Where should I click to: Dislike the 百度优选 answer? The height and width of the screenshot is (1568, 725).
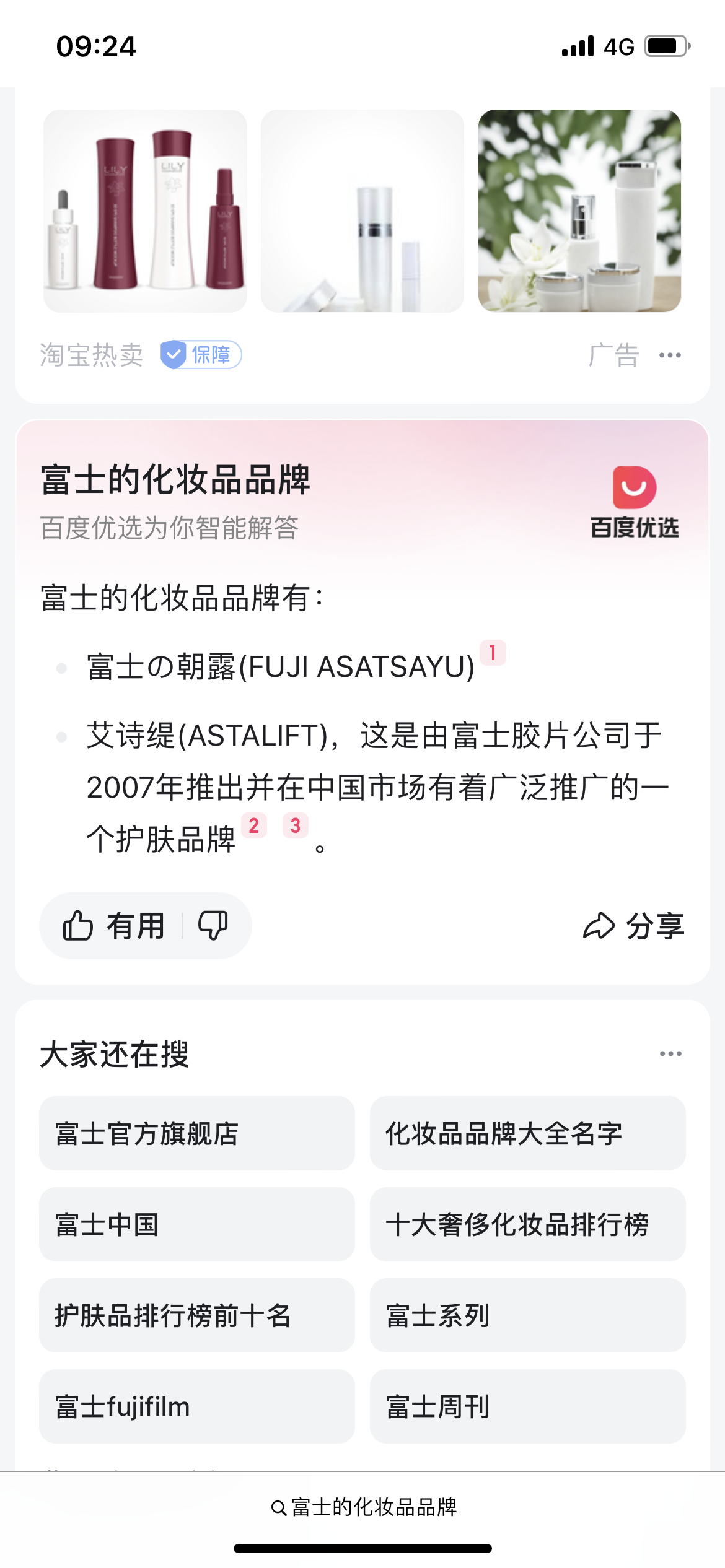[213, 926]
